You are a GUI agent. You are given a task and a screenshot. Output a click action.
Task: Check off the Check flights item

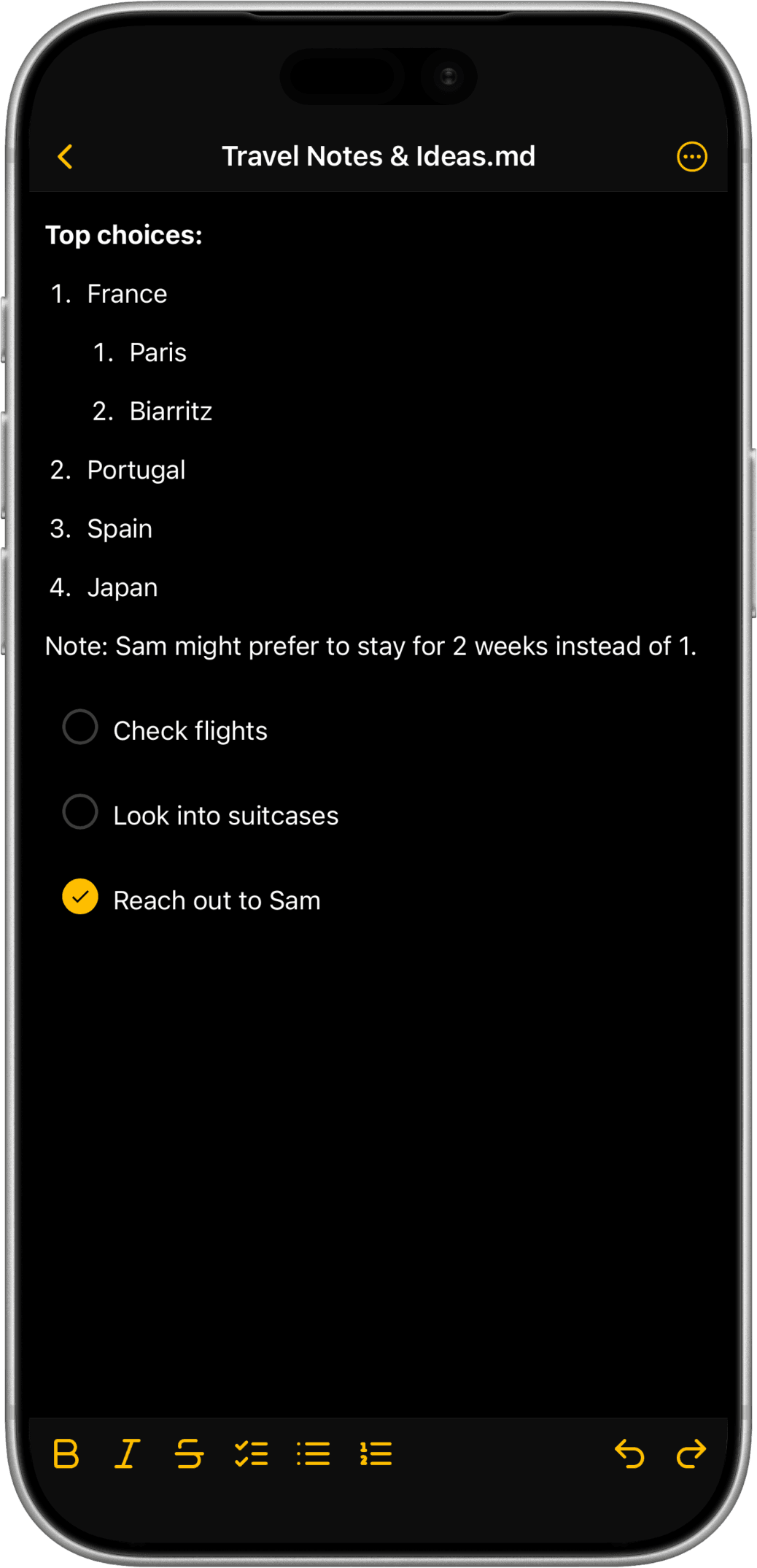pos(80,727)
